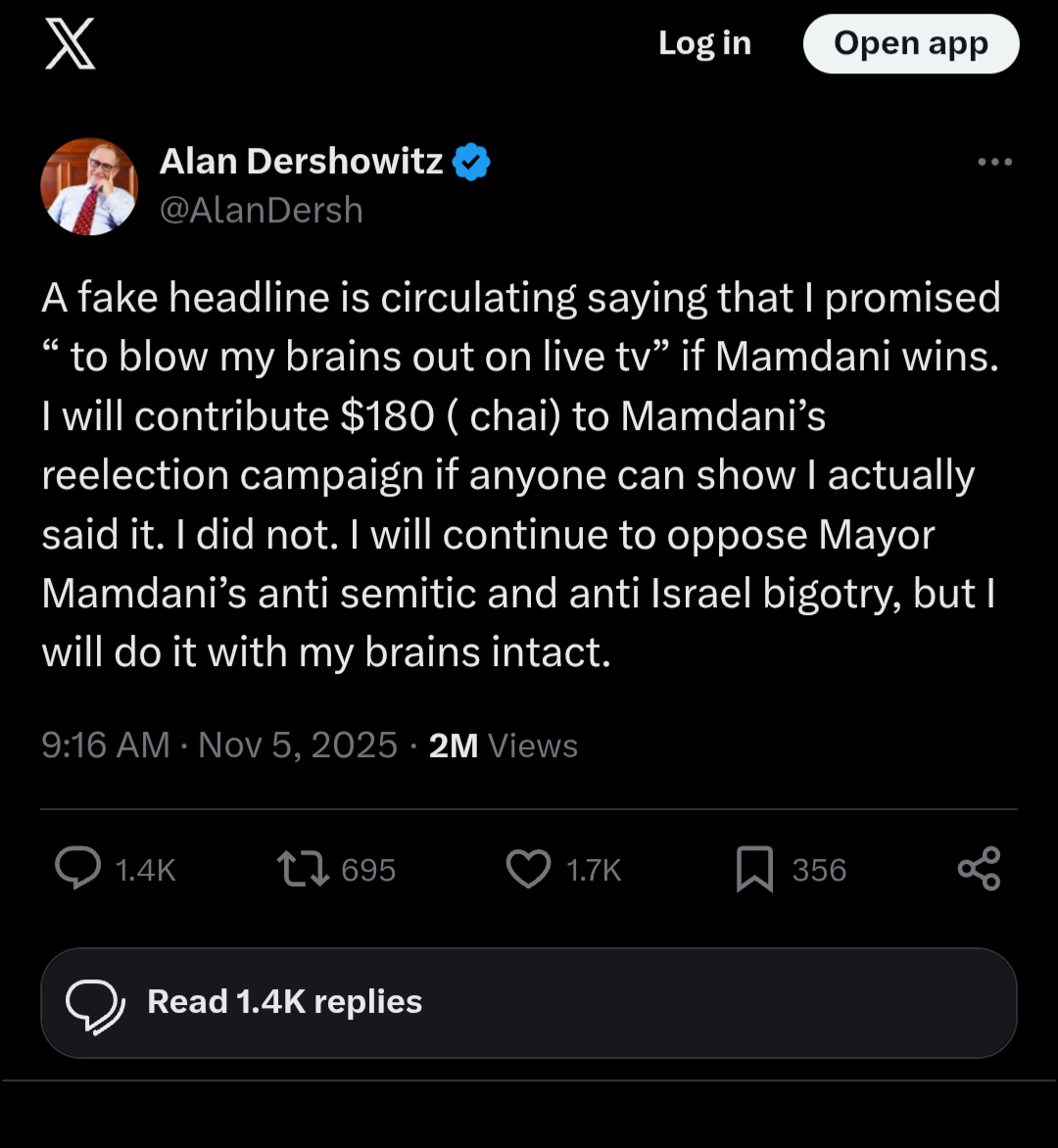Share this post via the share icon
The image size is (1058, 1148).
(979, 869)
